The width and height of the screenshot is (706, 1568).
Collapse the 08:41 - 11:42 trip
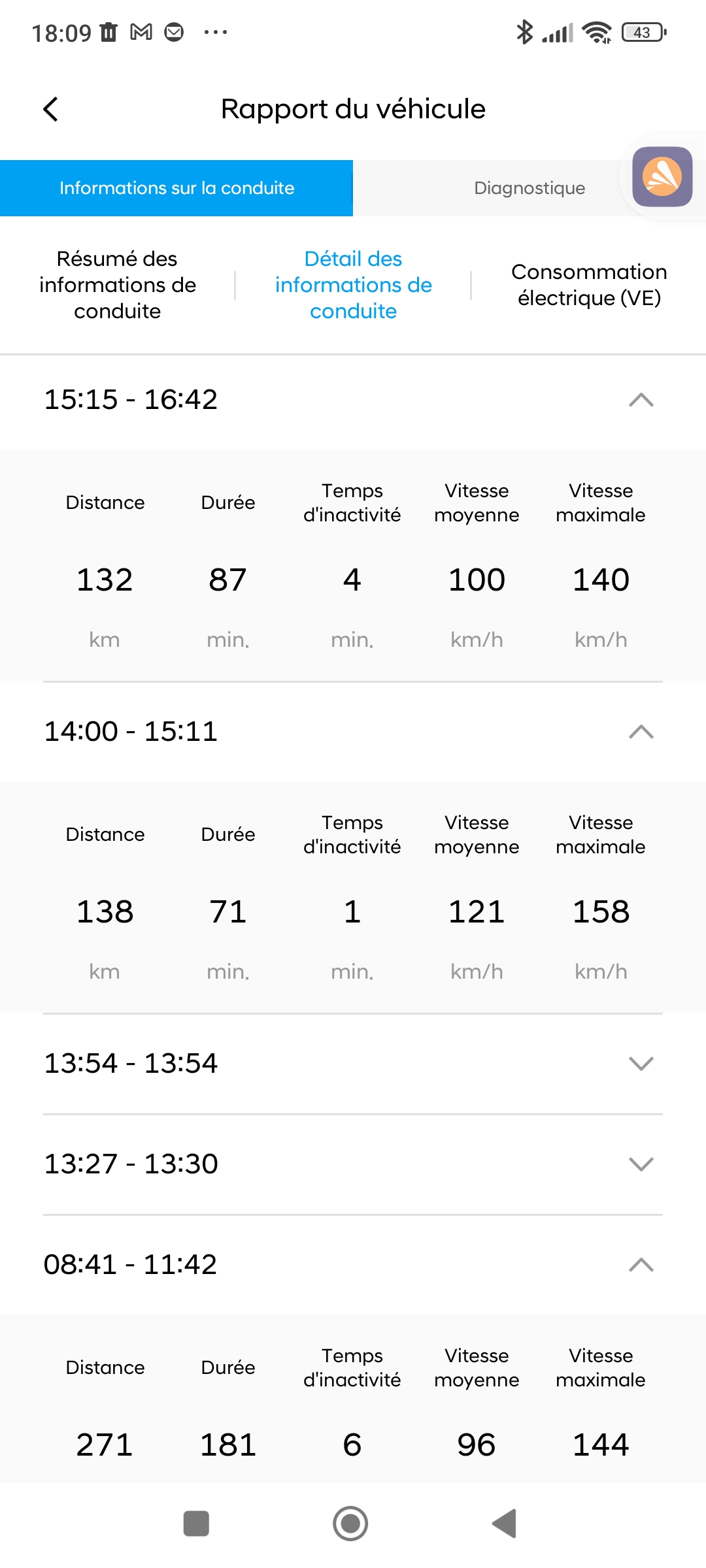click(x=641, y=1265)
